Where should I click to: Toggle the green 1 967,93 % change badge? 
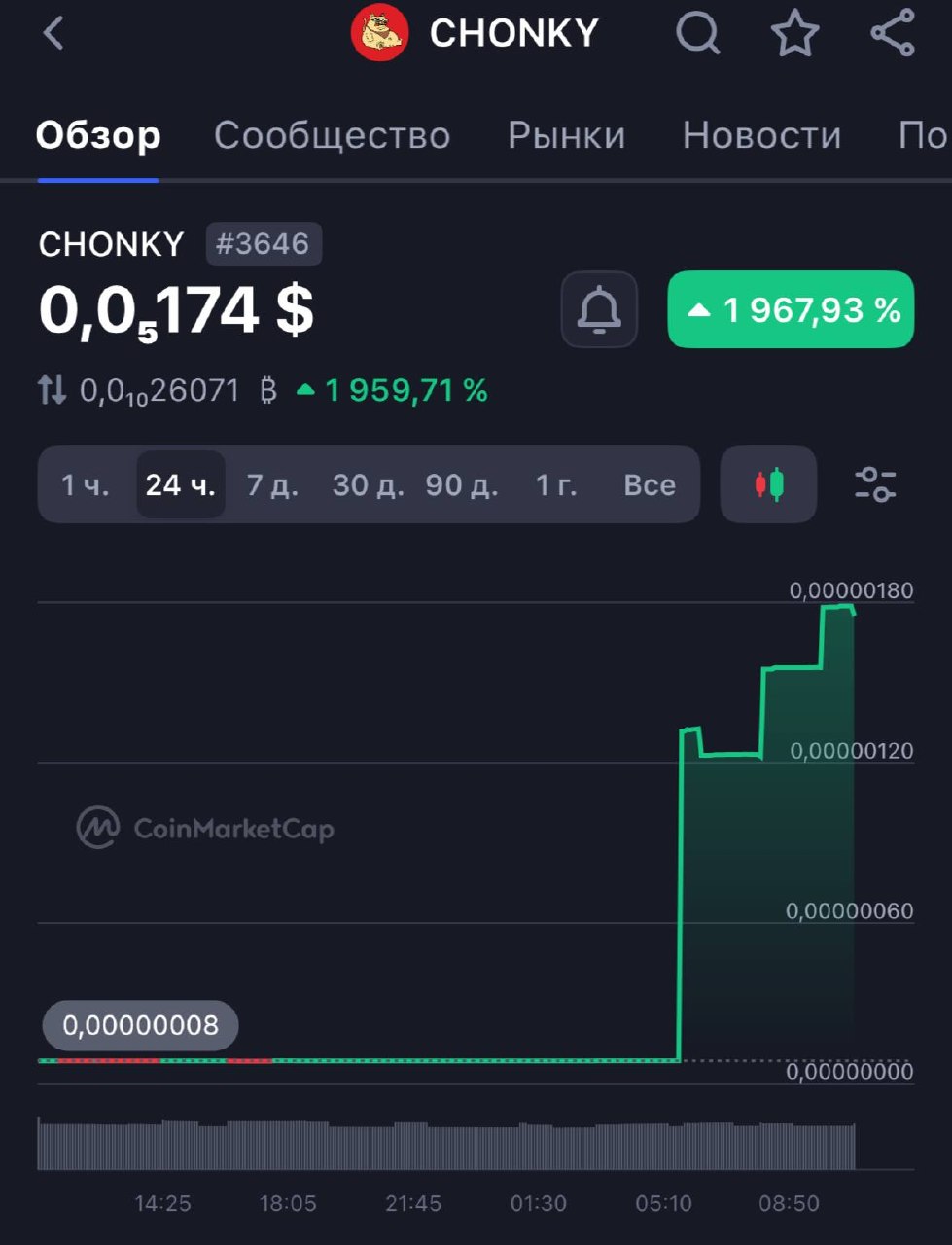pyautogui.click(x=791, y=309)
